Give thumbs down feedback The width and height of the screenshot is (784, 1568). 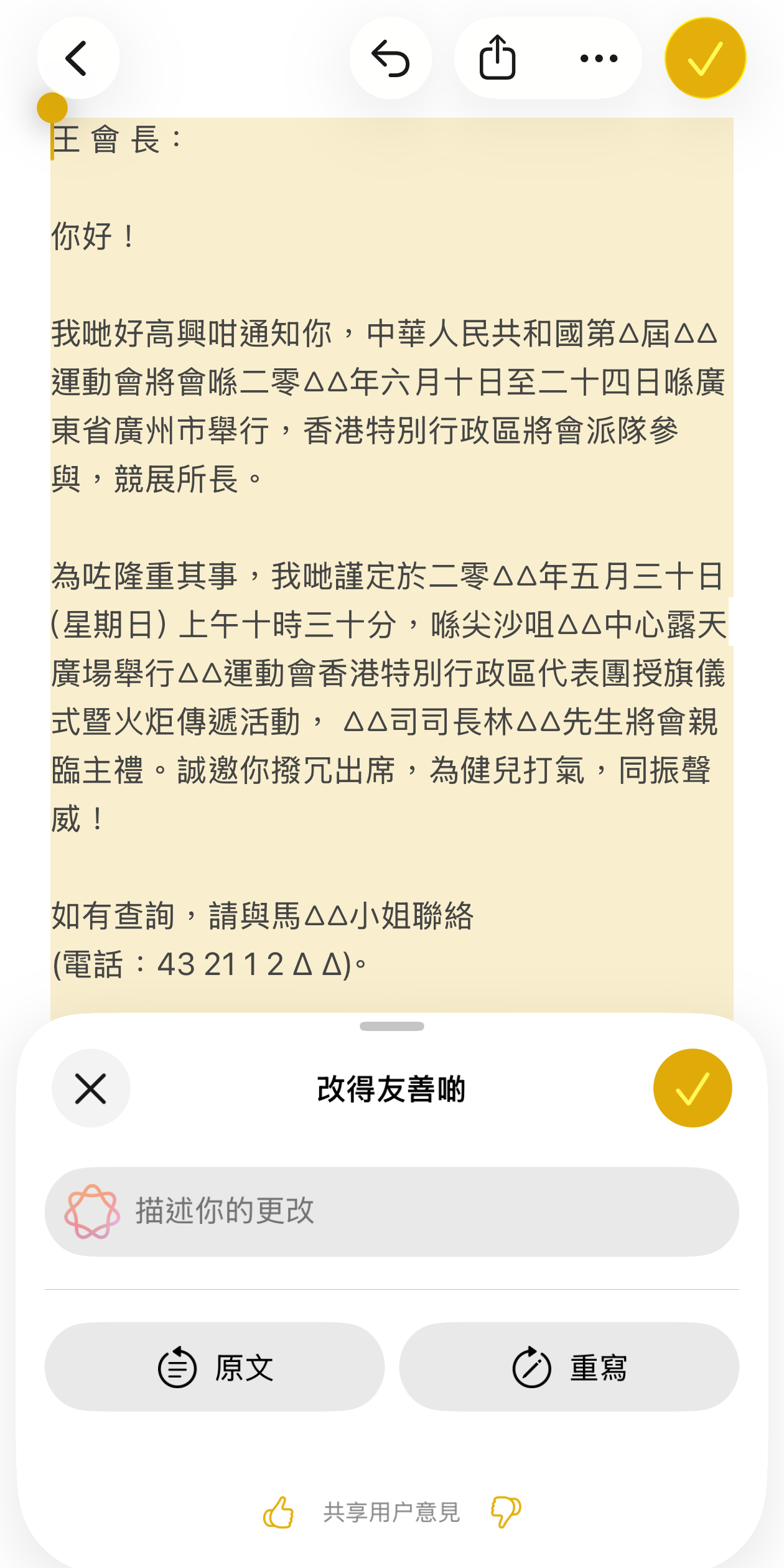click(x=505, y=1512)
